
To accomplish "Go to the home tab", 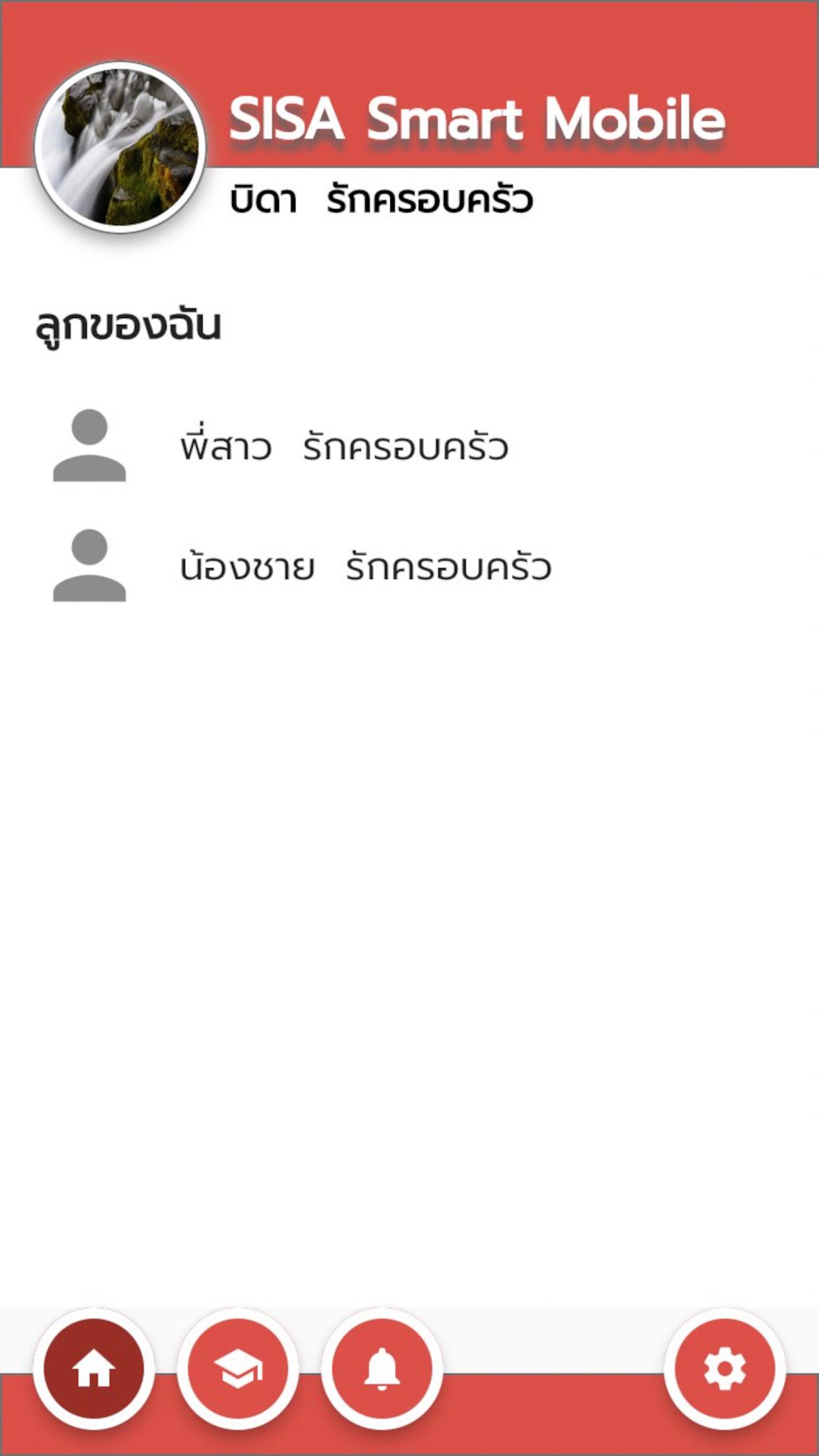I will 94,1368.
